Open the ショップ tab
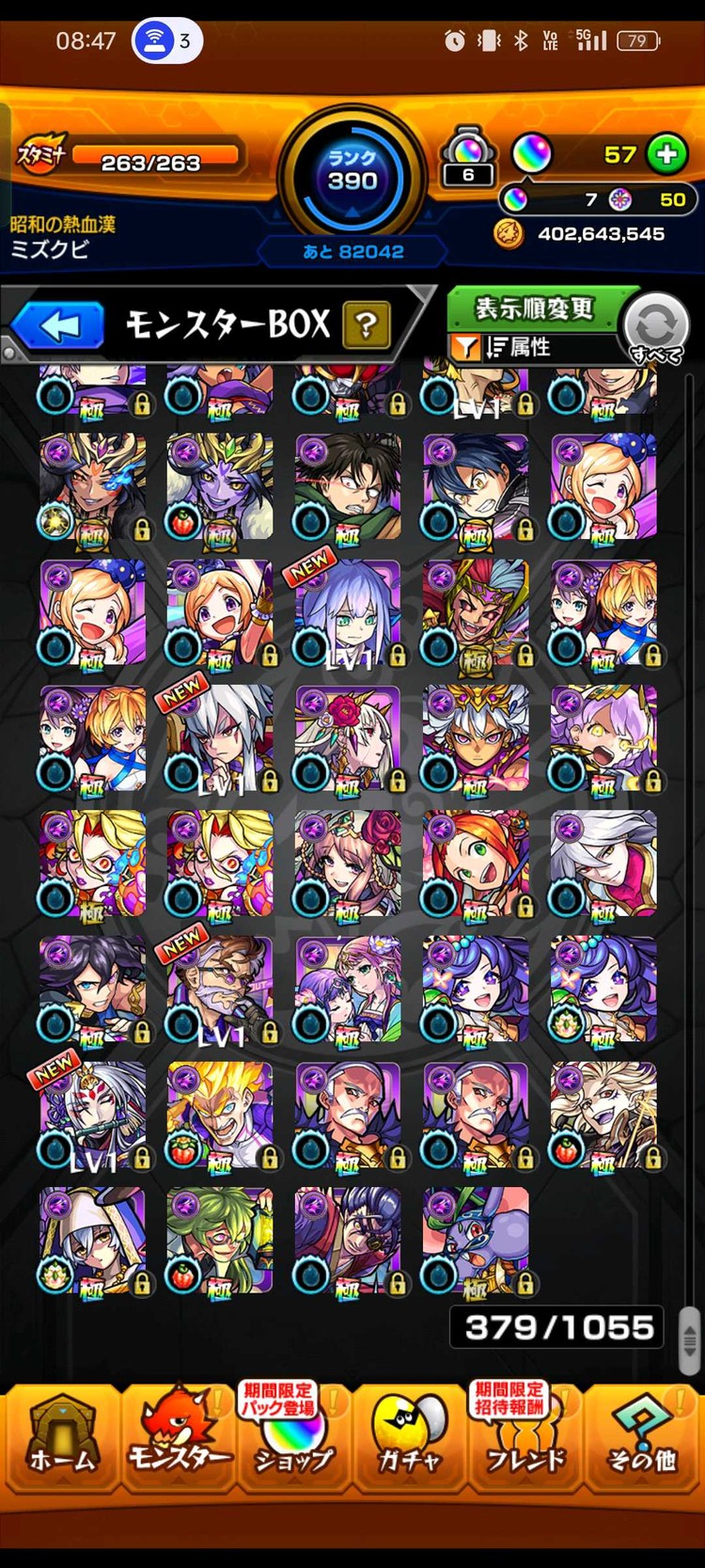This screenshot has width=705, height=1568. 293,1434
